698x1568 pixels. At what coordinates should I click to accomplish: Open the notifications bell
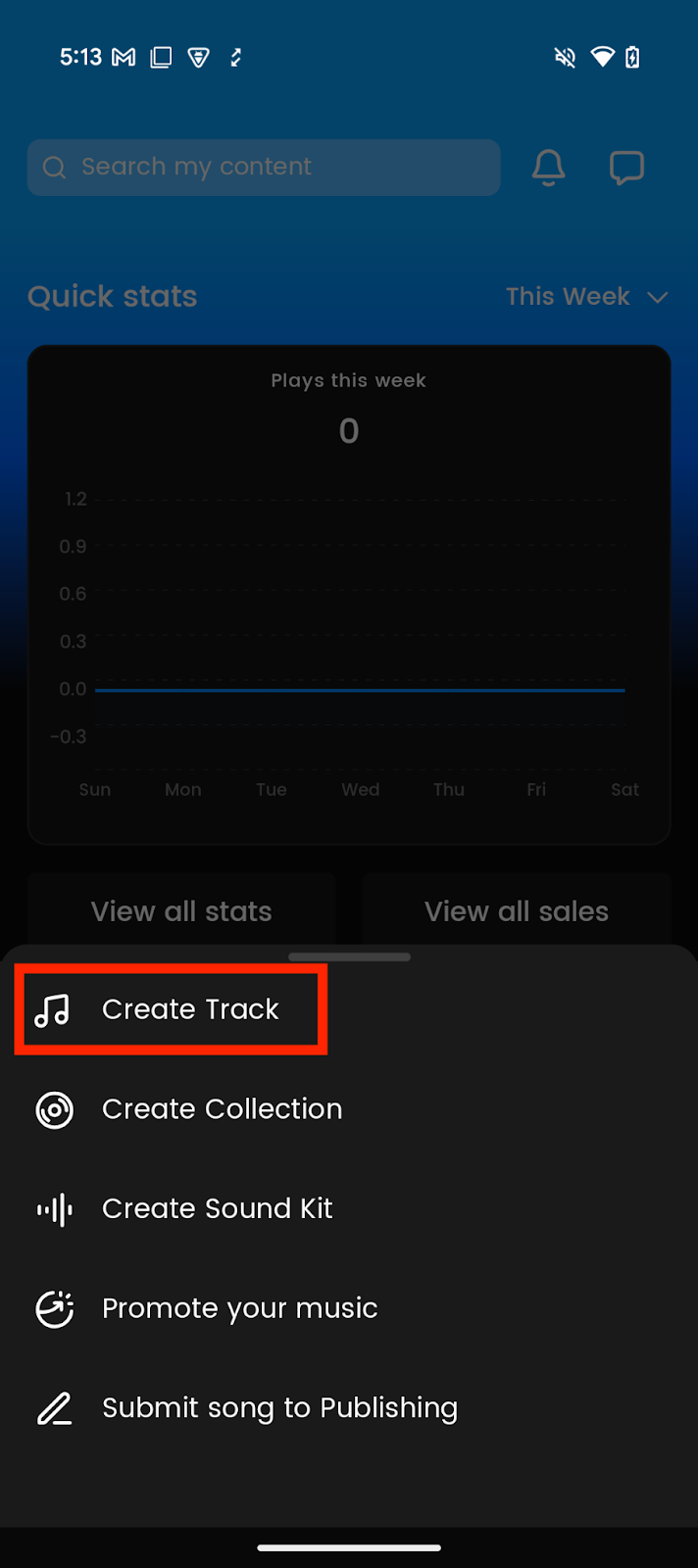pyautogui.click(x=548, y=168)
